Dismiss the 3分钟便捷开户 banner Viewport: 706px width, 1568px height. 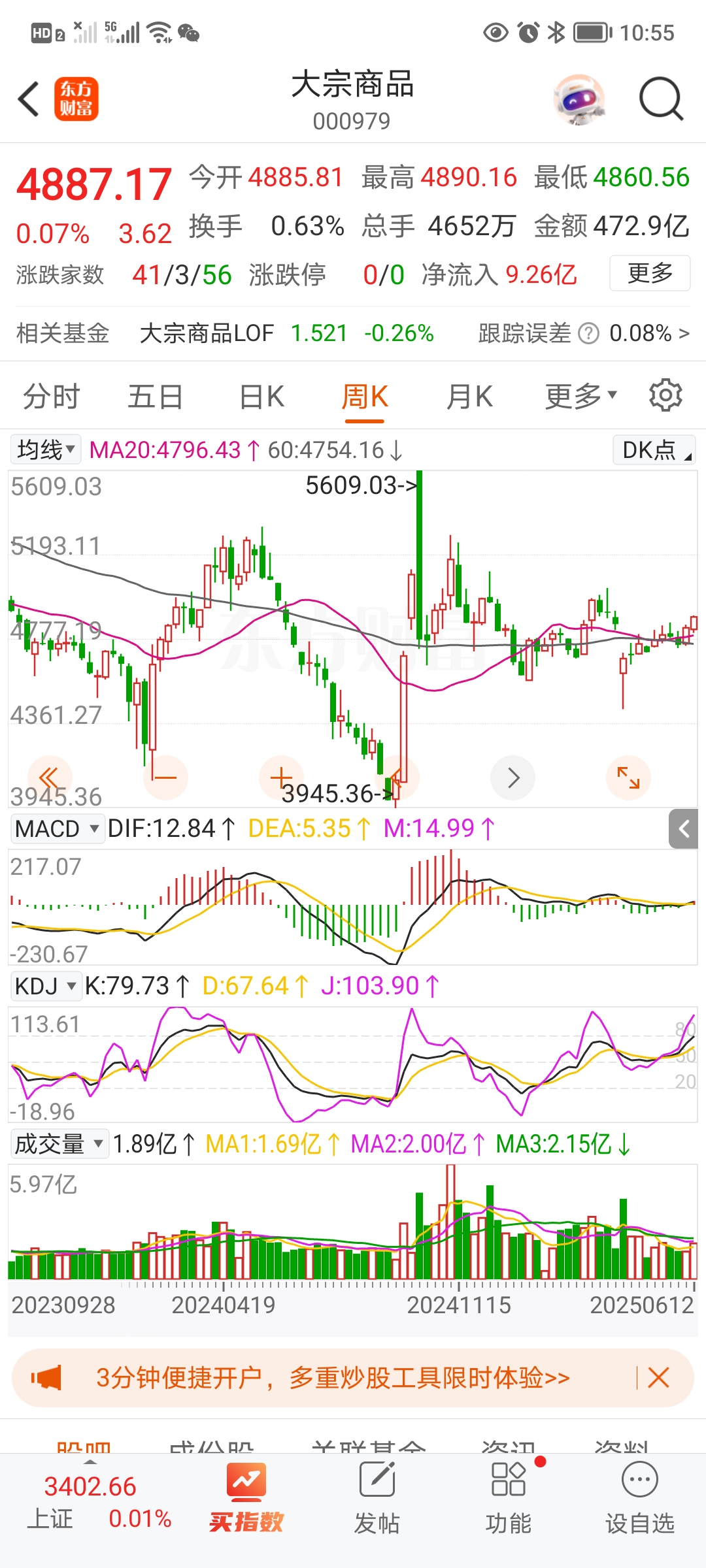pos(658,1378)
